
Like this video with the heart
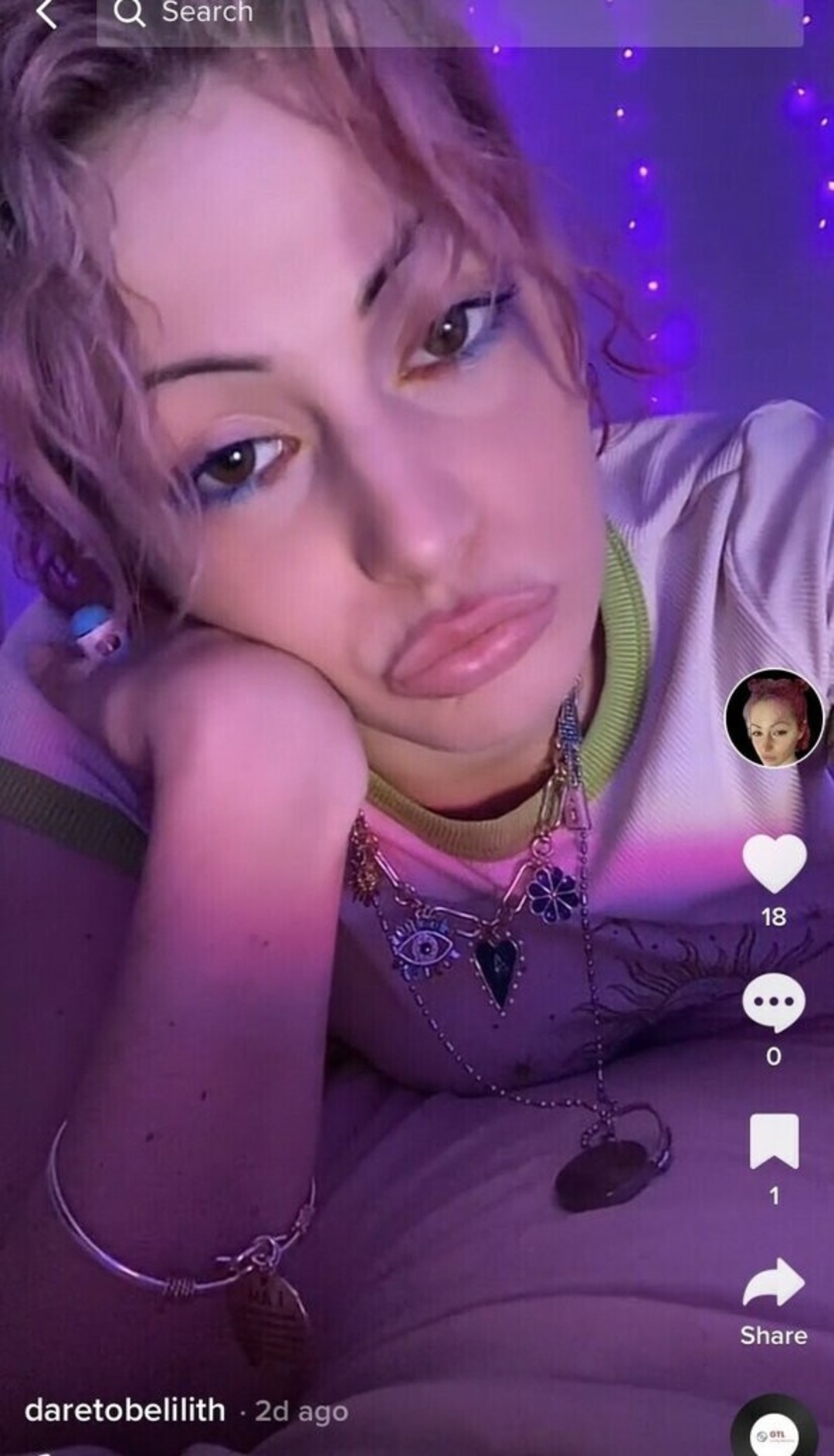pyautogui.click(x=773, y=864)
